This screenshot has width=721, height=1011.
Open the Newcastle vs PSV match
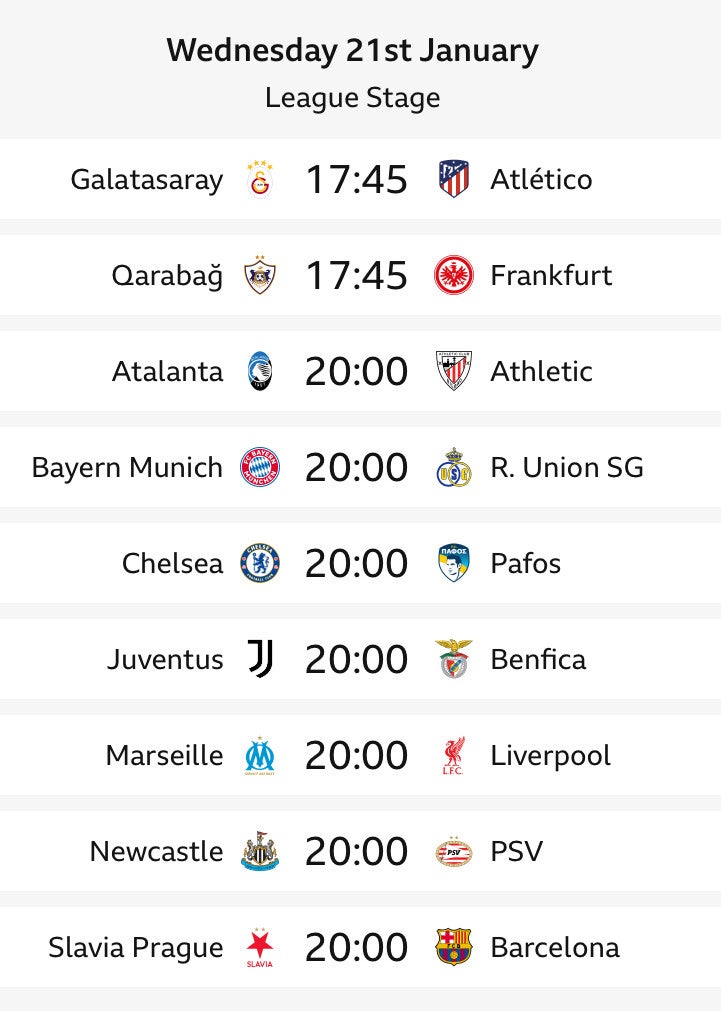(x=360, y=851)
